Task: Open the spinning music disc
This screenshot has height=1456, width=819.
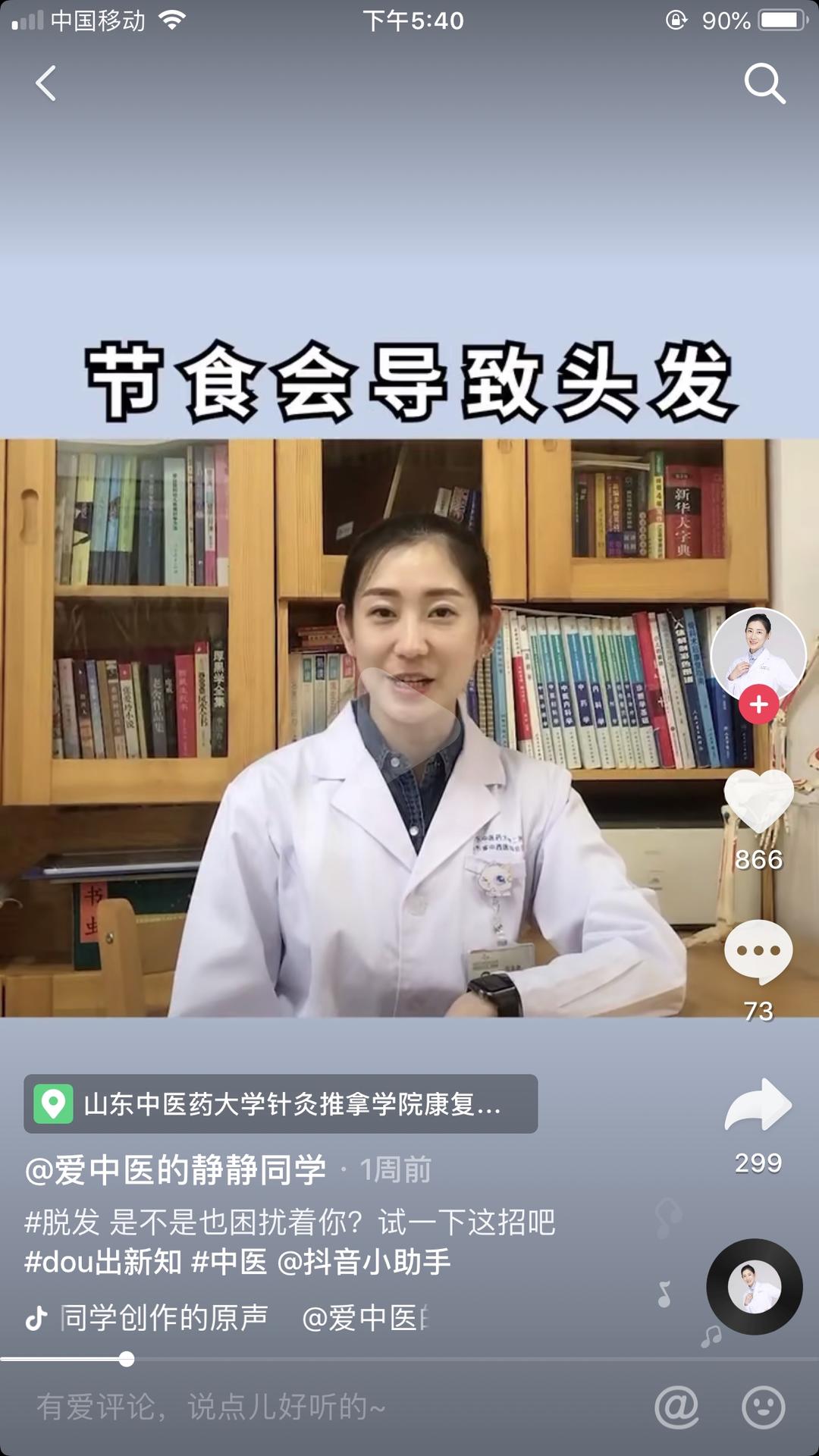Action: click(x=755, y=1287)
